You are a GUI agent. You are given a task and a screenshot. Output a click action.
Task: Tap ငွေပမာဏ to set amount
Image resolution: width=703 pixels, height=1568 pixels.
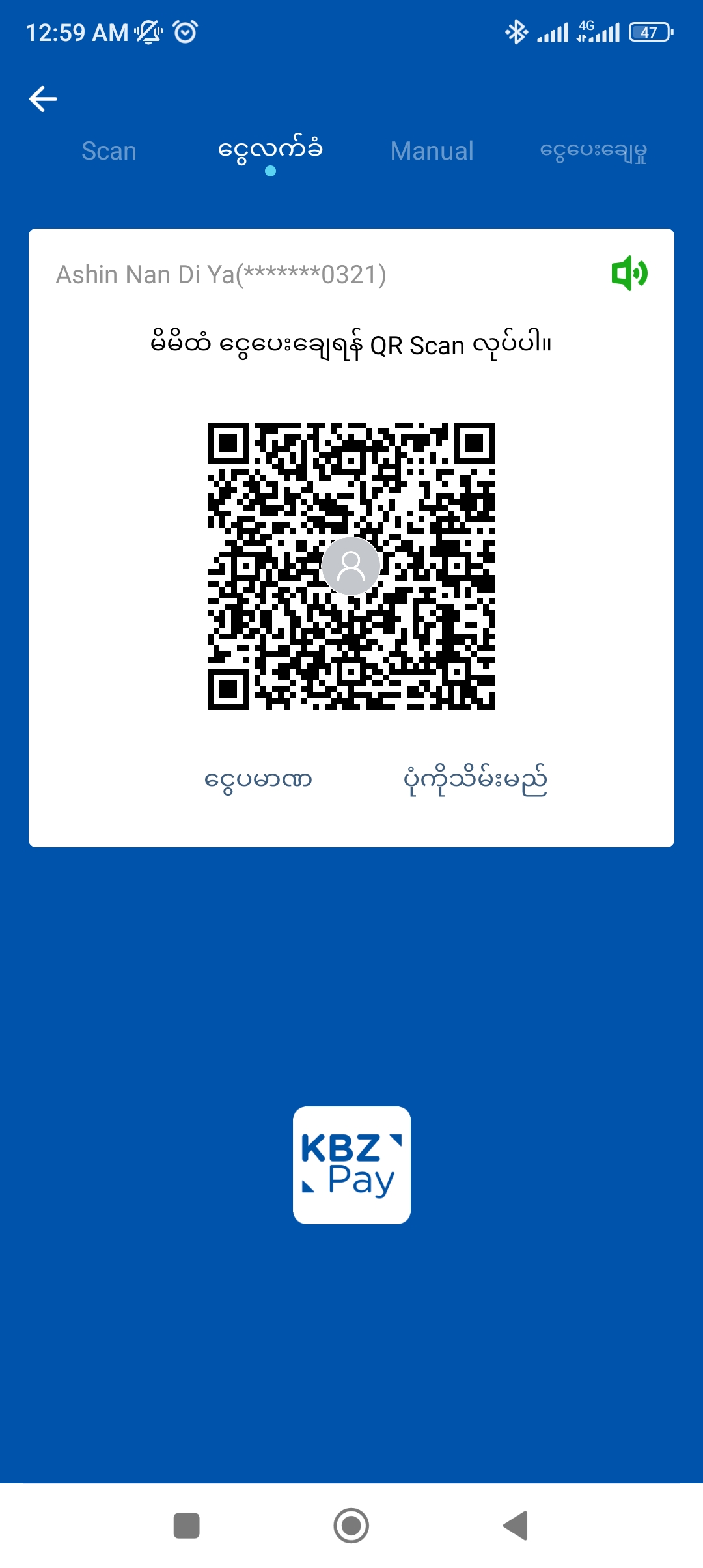[x=258, y=779]
